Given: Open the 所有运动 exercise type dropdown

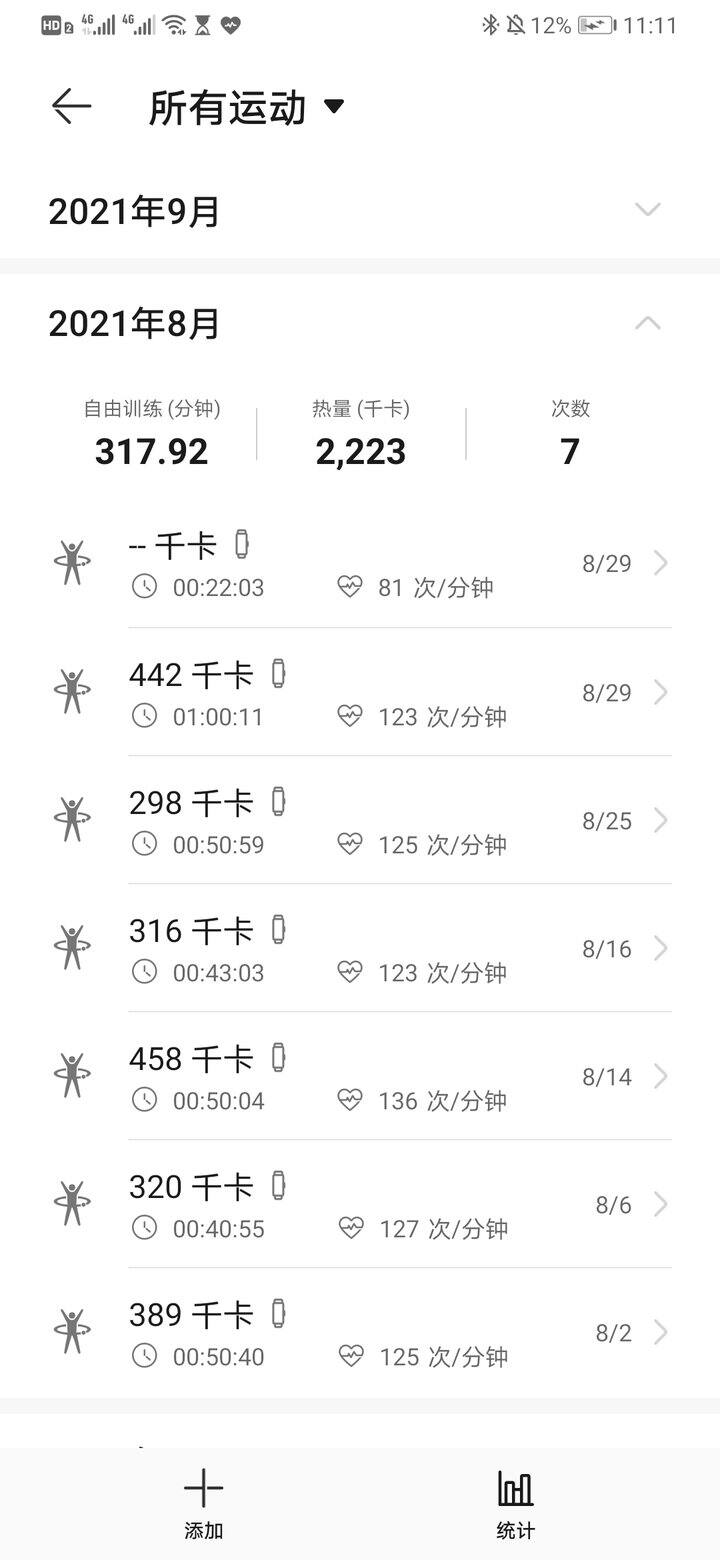Looking at the screenshot, I should (246, 107).
